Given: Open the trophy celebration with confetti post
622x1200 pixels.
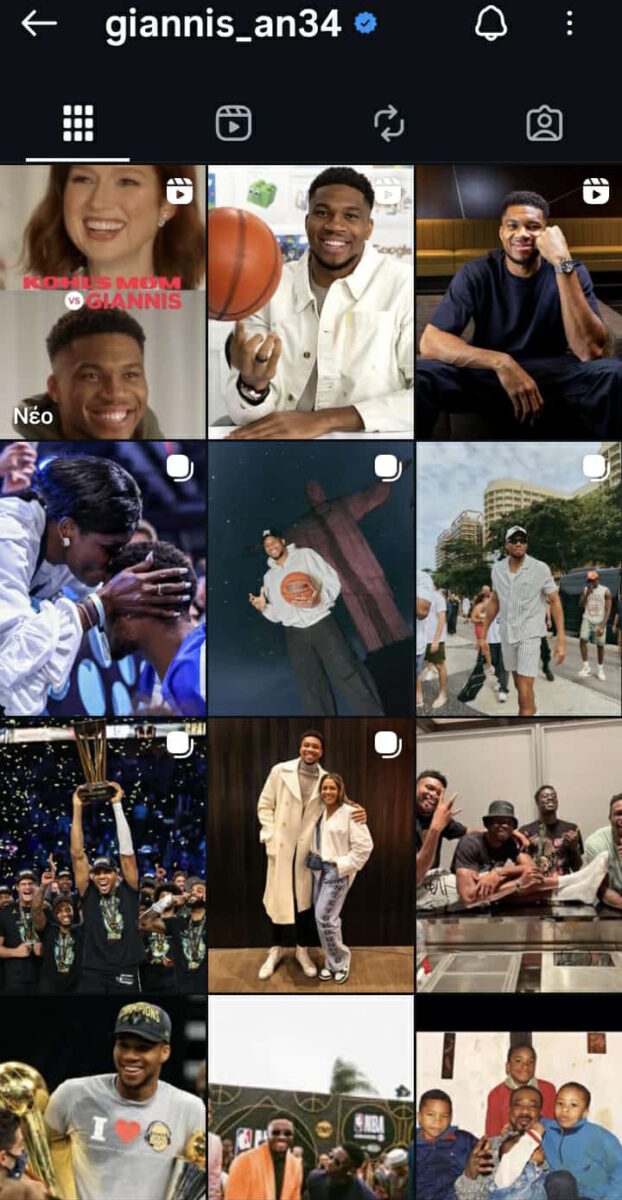Looking at the screenshot, I should (x=102, y=855).
